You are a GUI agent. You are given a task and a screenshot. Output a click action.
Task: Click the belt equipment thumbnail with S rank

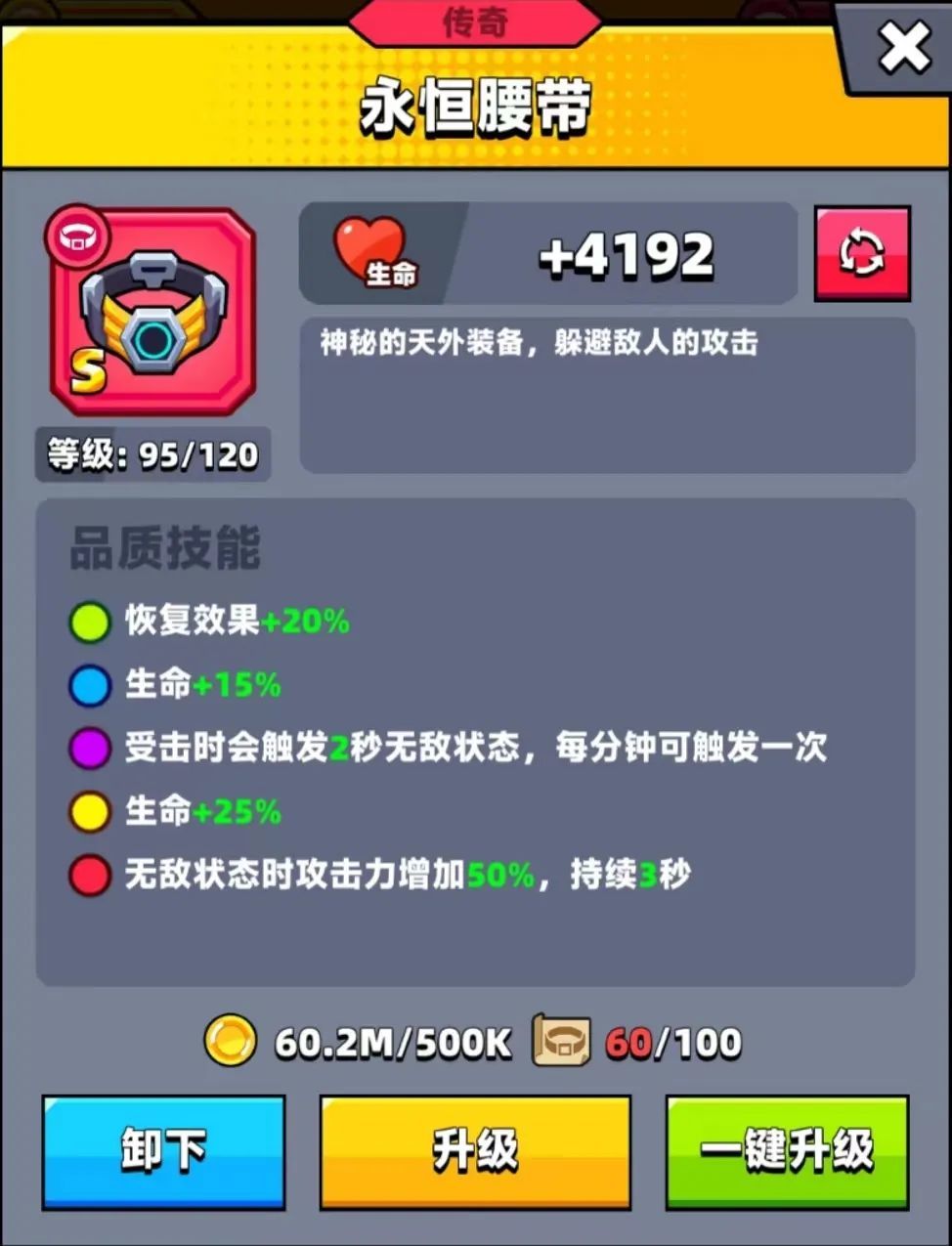(151, 313)
